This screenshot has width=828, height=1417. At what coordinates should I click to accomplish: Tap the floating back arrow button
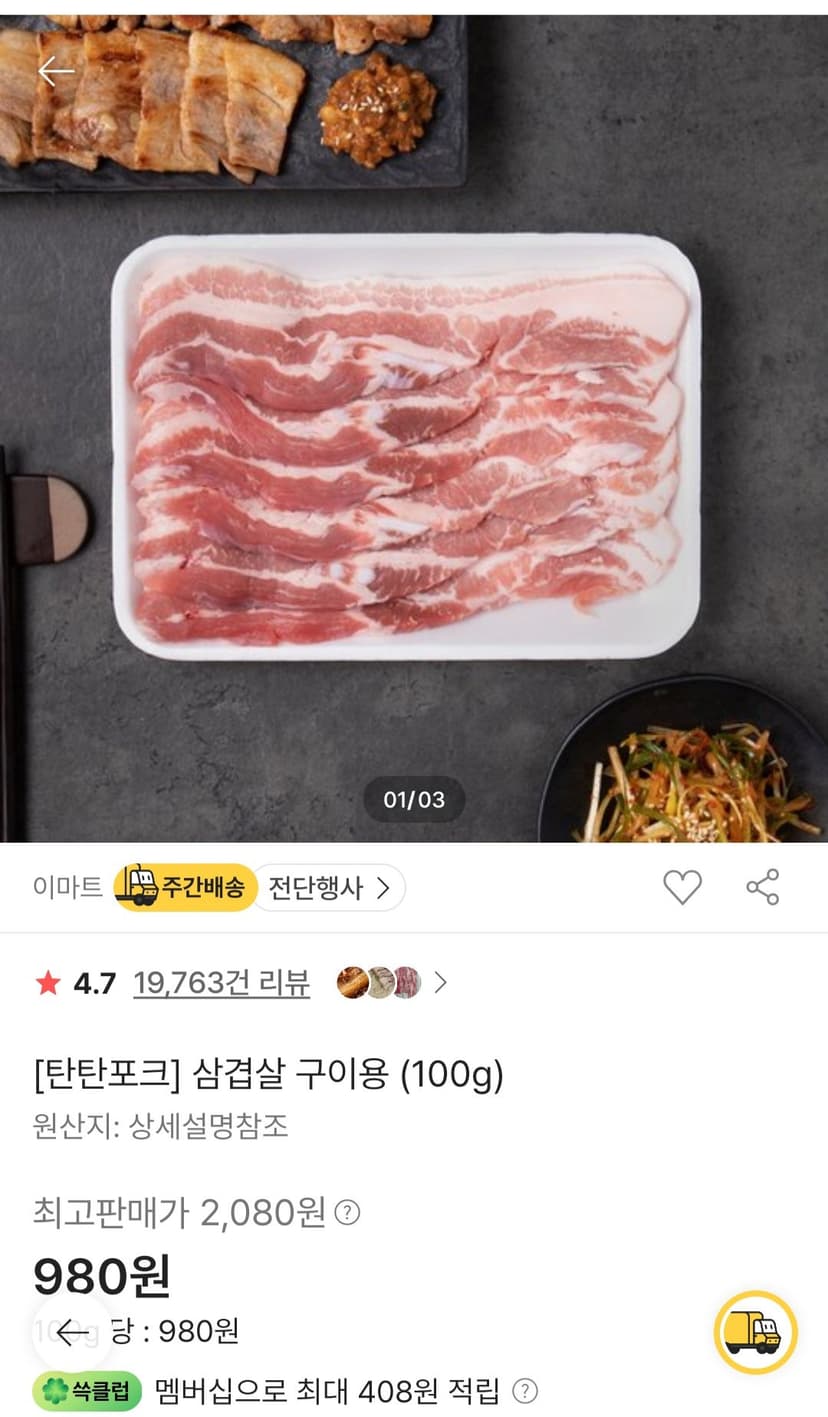tap(72, 1332)
